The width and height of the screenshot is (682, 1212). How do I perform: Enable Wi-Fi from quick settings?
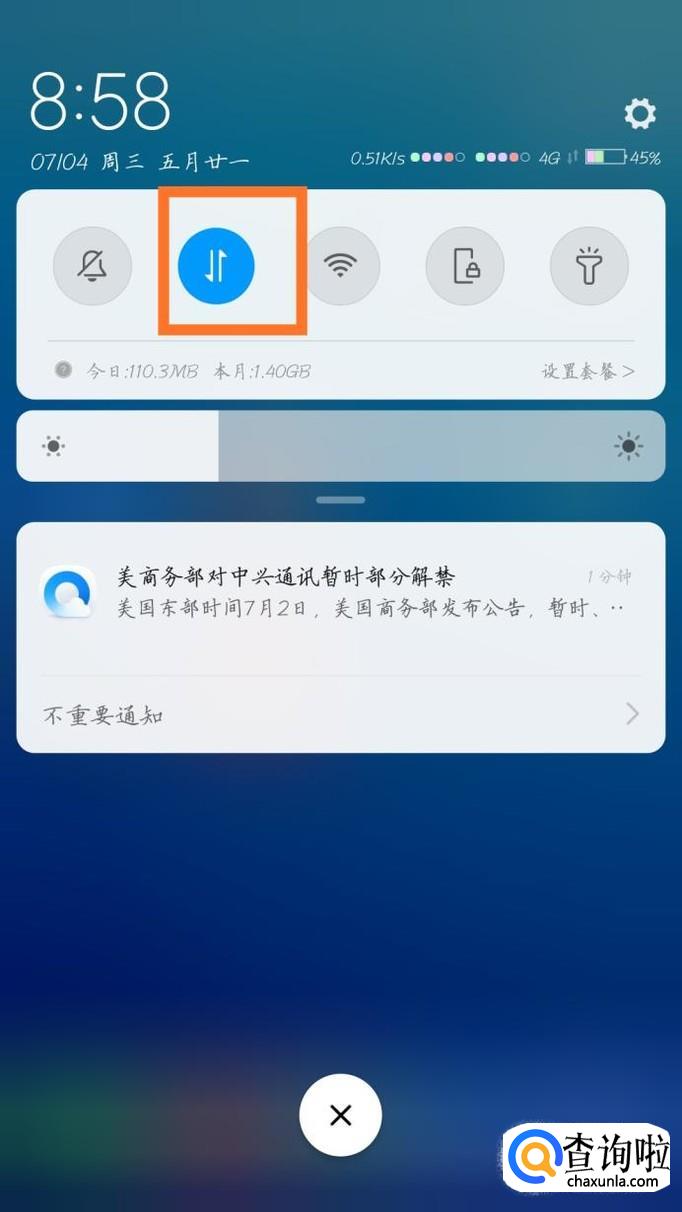click(341, 266)
